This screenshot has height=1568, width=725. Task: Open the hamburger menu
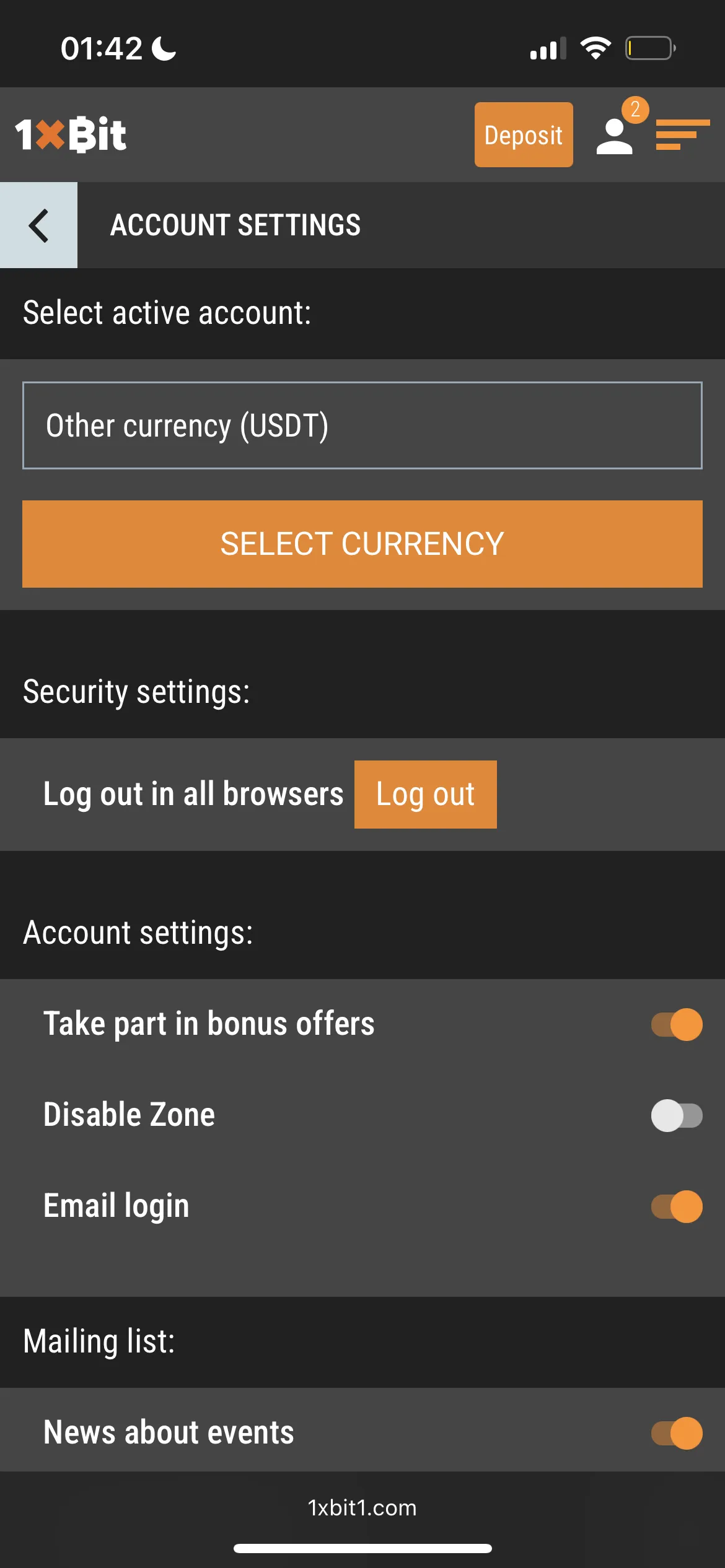coord(682,135)
